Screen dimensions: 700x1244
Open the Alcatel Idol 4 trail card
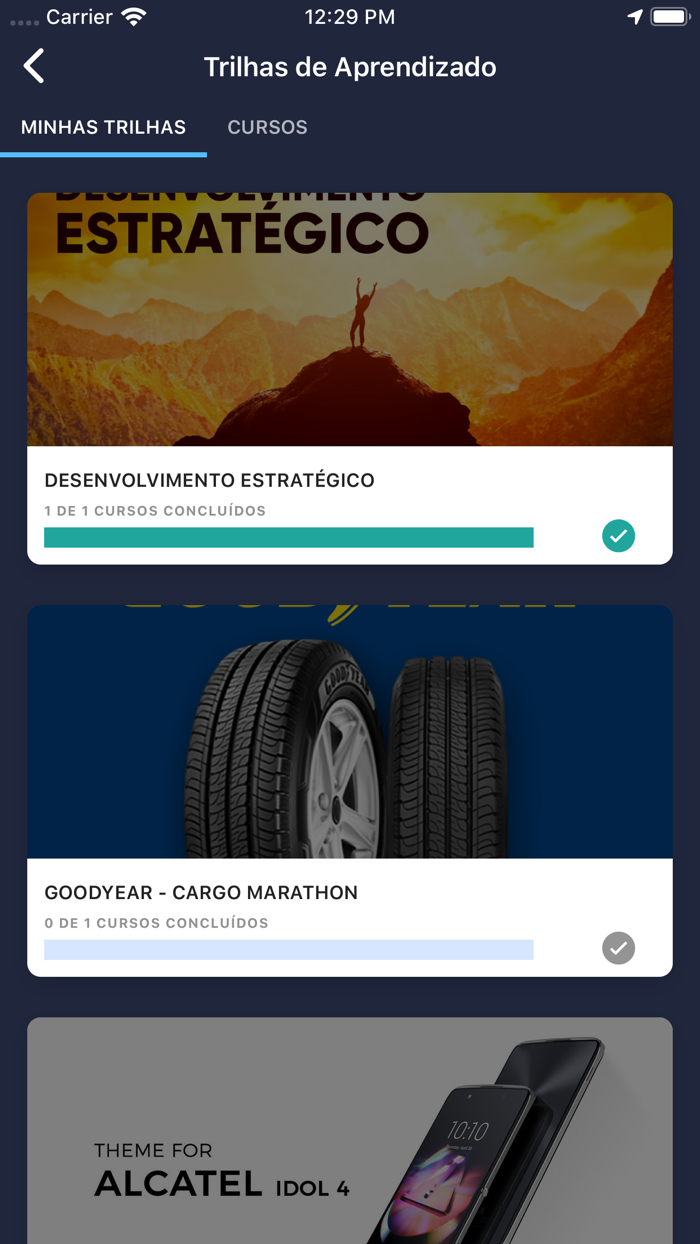(350, 1131)
